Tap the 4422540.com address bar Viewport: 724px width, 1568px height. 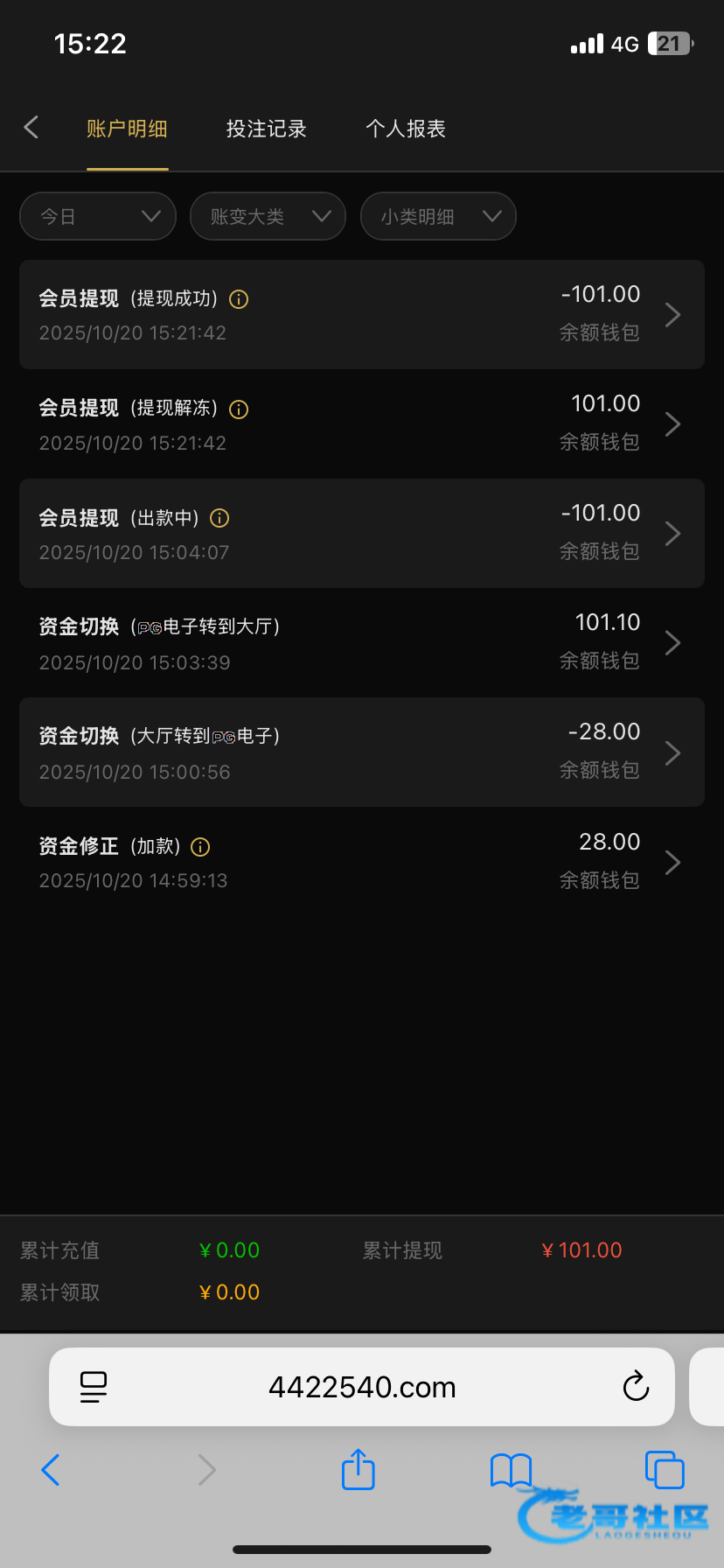(x=362, y=1387)
